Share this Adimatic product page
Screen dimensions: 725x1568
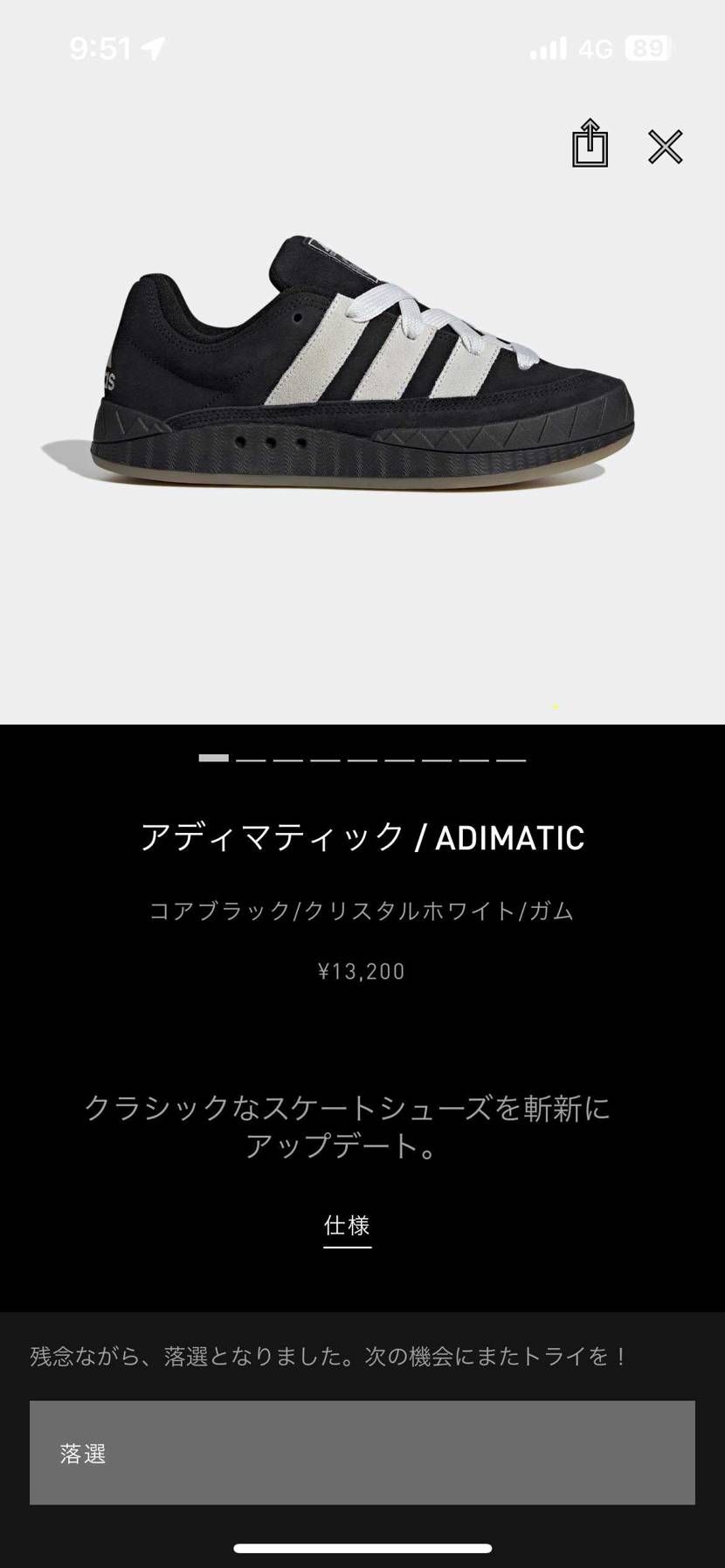point(590,143)
